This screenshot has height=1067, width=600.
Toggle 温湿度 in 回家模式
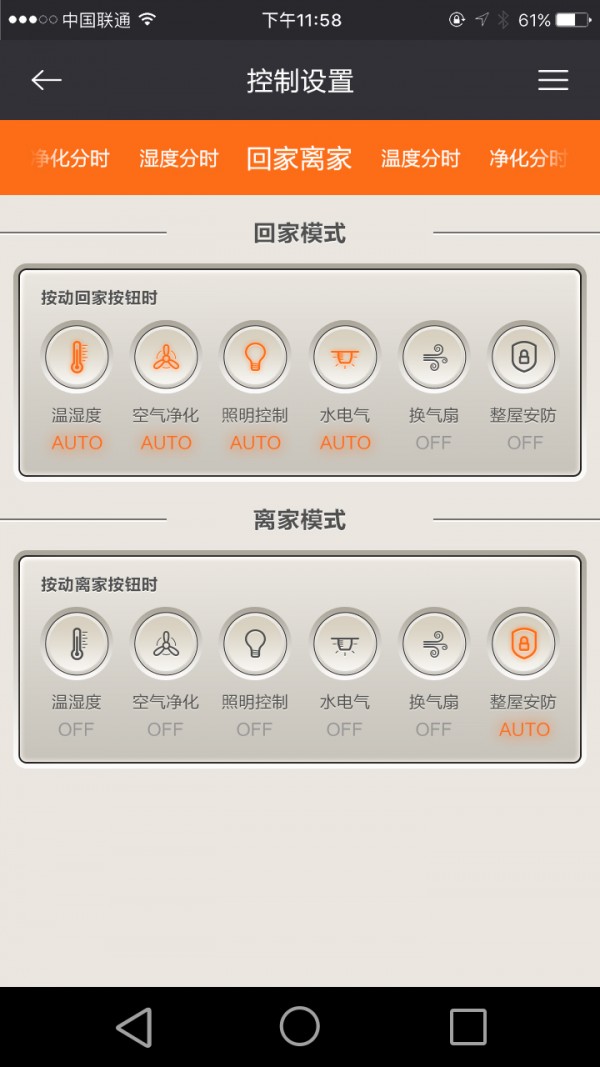[x=77, y=357]
